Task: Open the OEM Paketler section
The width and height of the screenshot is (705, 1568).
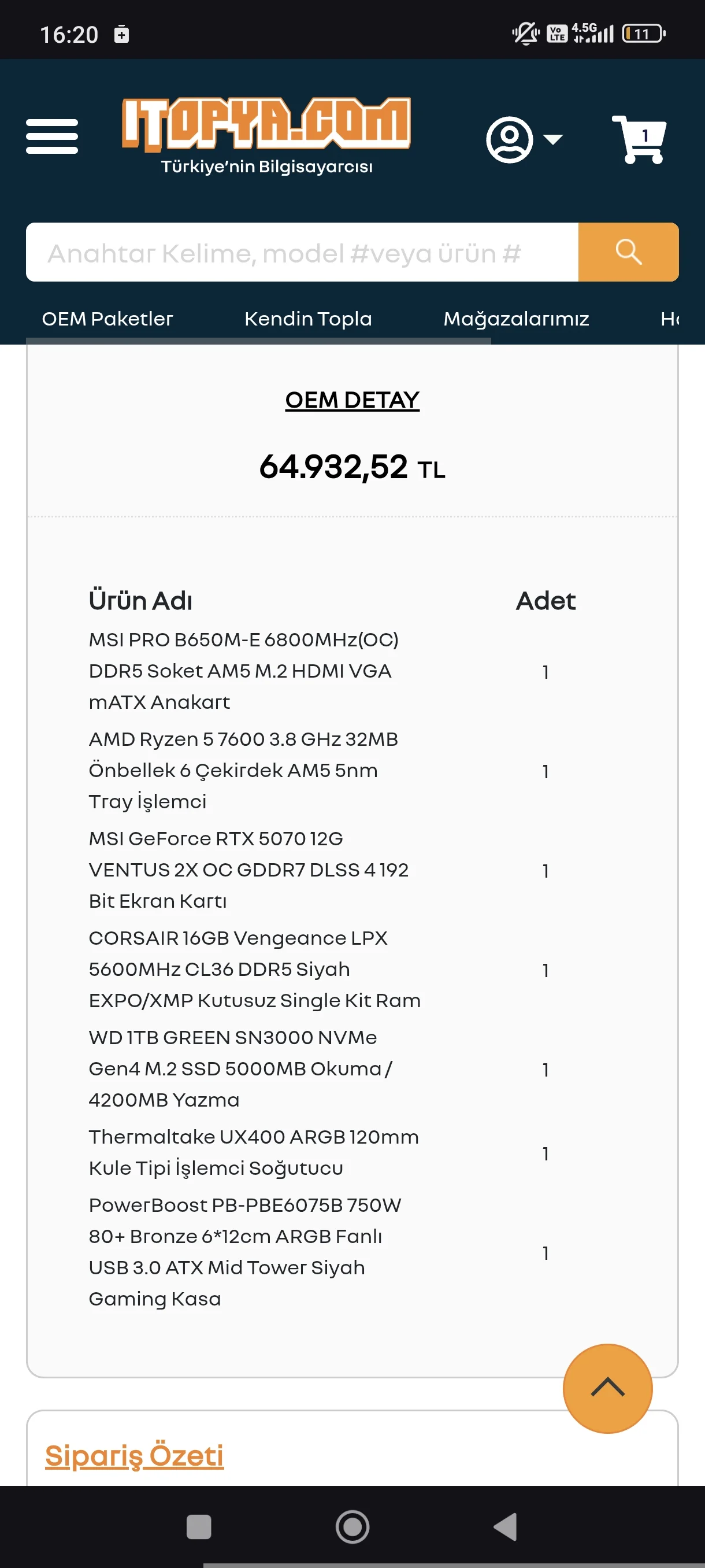Action: point(107,319)
